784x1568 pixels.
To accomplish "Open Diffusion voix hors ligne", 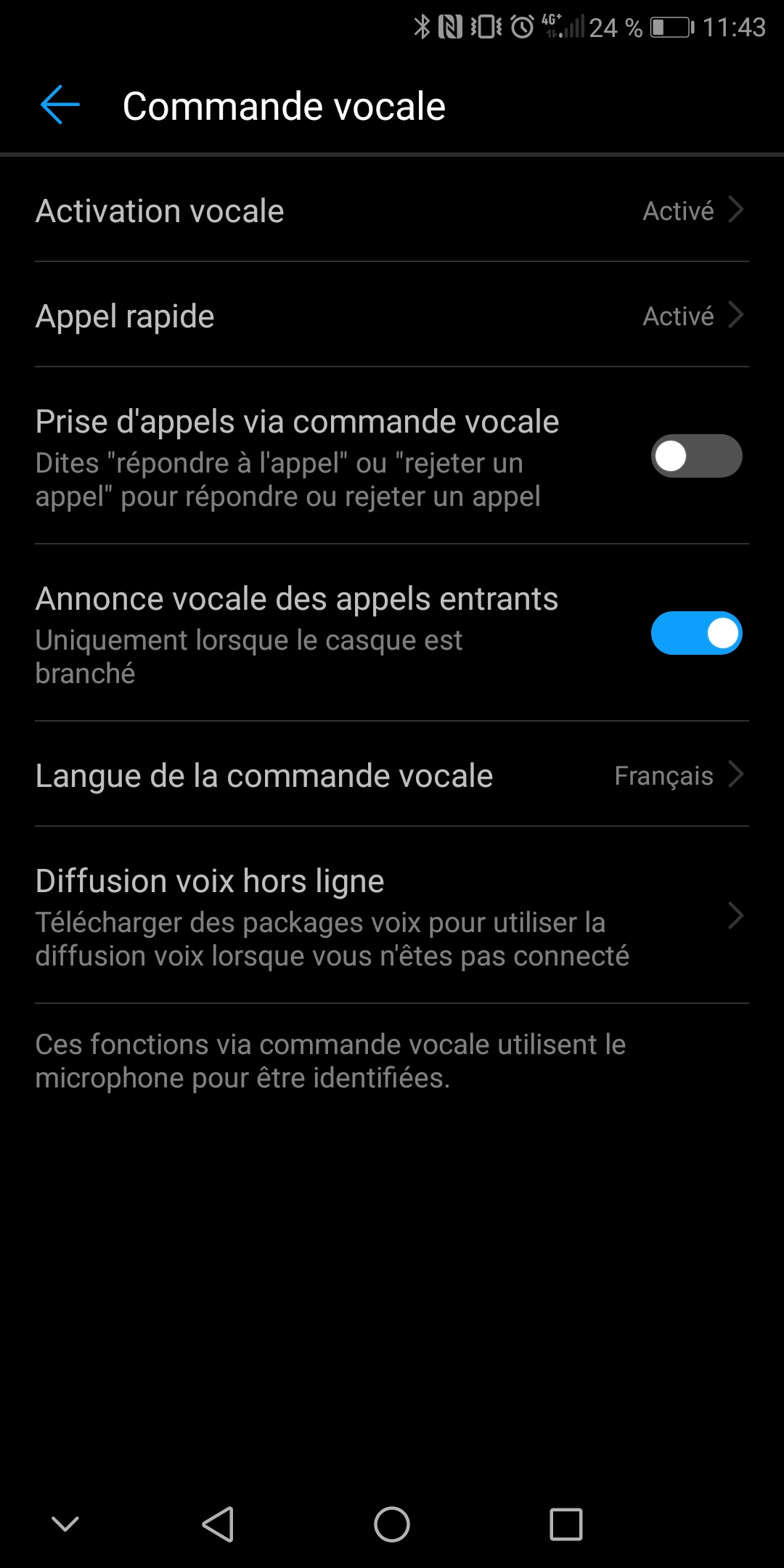I will pyautogui.click(x=392, y=916).
